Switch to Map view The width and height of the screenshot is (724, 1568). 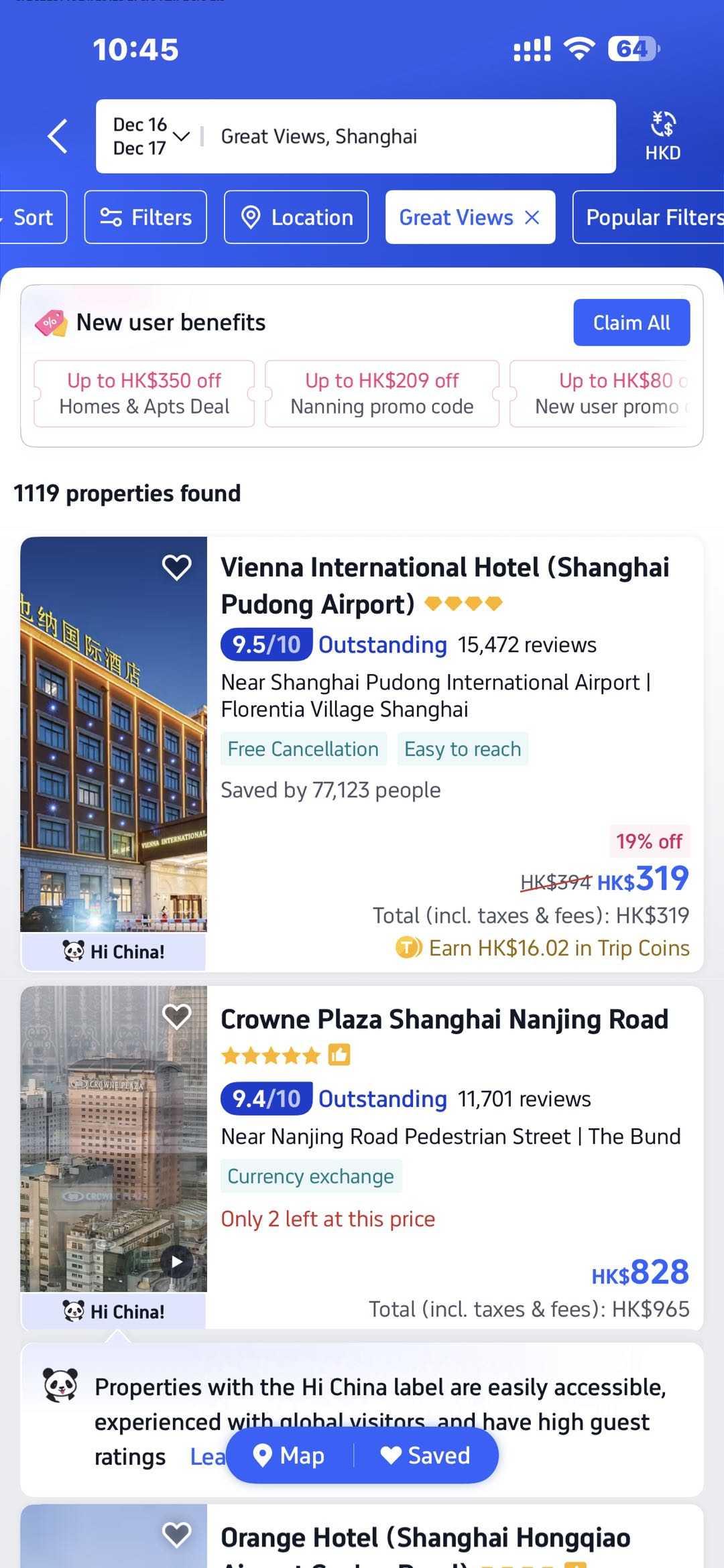coord(290,1455)
